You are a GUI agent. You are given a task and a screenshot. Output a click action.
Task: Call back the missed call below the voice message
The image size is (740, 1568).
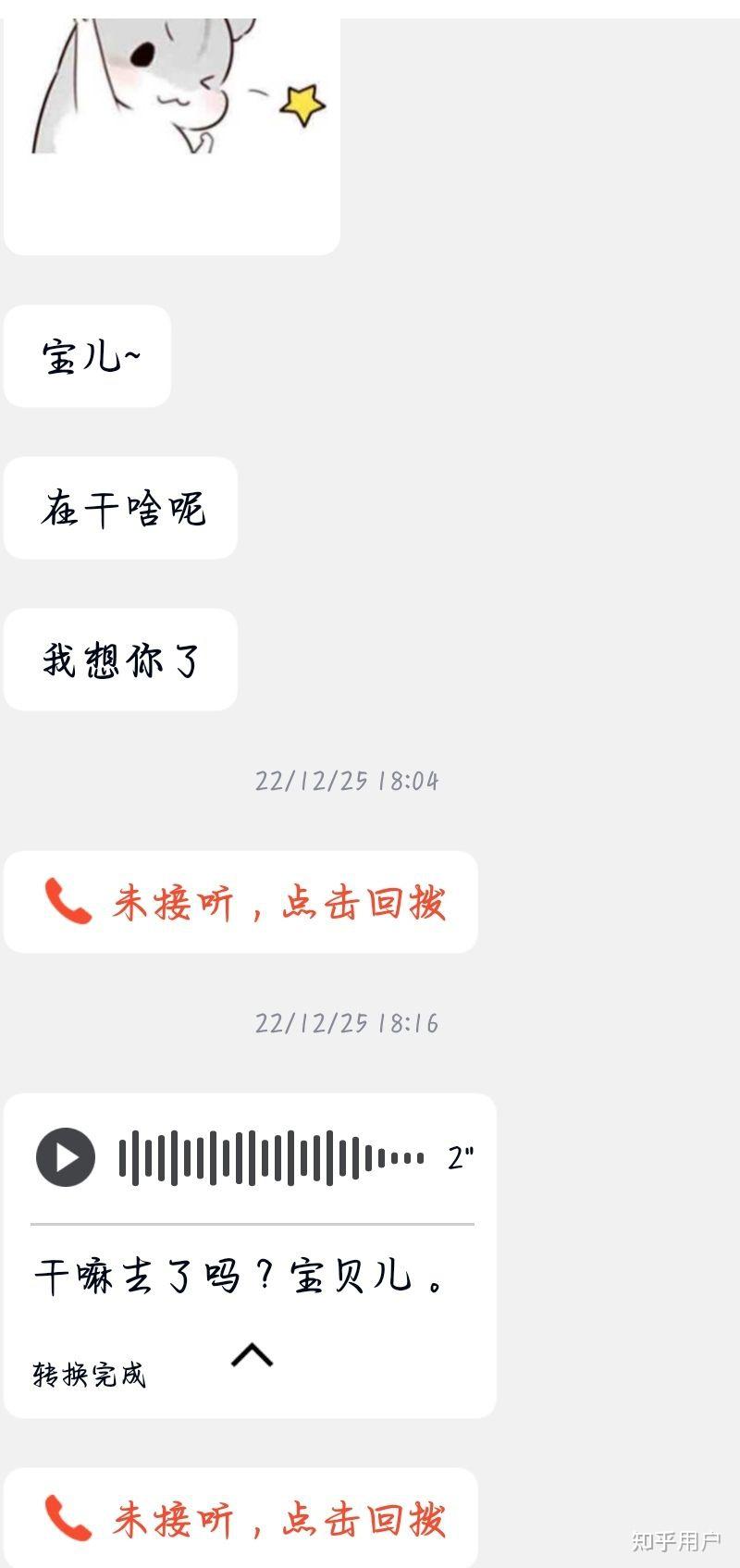pos(240,1518)
